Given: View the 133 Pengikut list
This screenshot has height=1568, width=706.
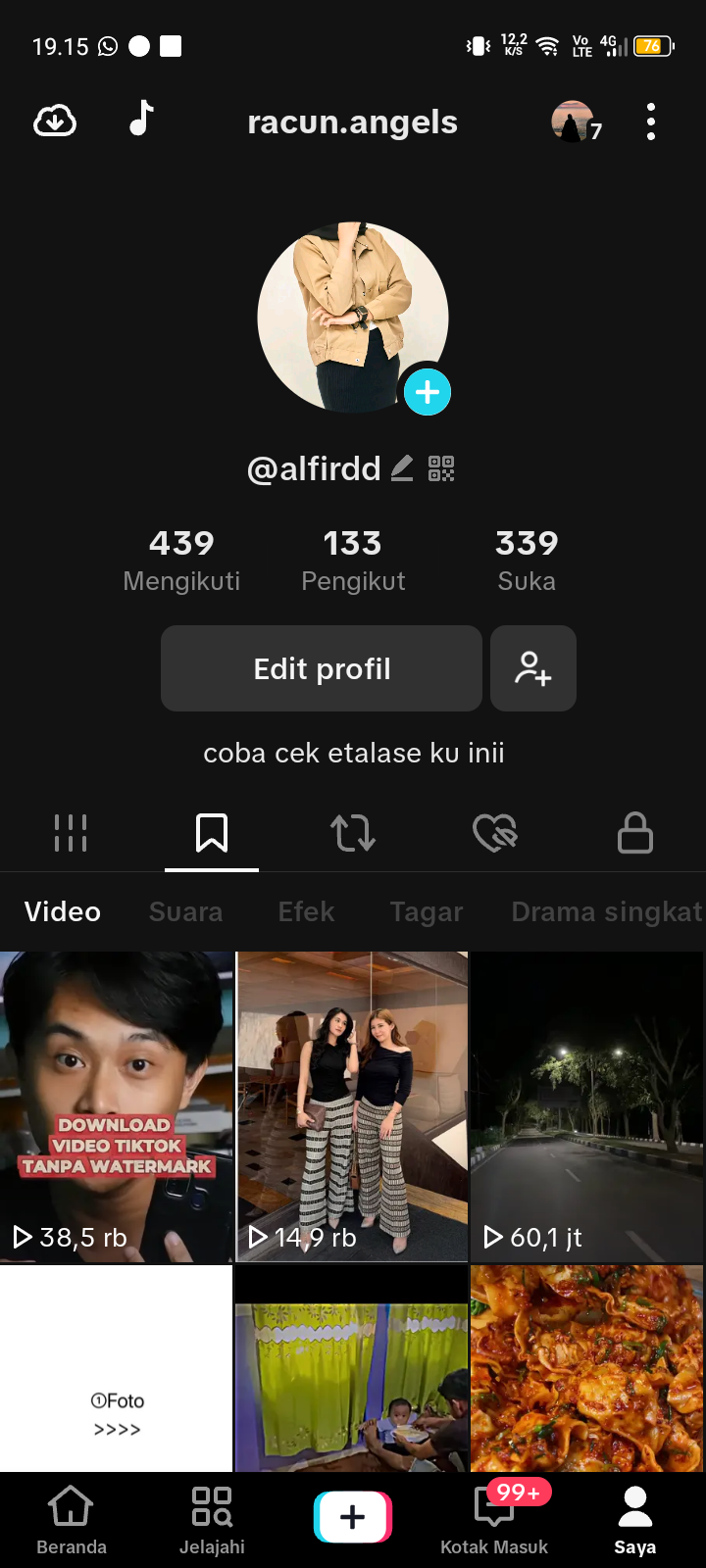Looking at the screenshot, I should pyautogui.click(x=353, y=561).
